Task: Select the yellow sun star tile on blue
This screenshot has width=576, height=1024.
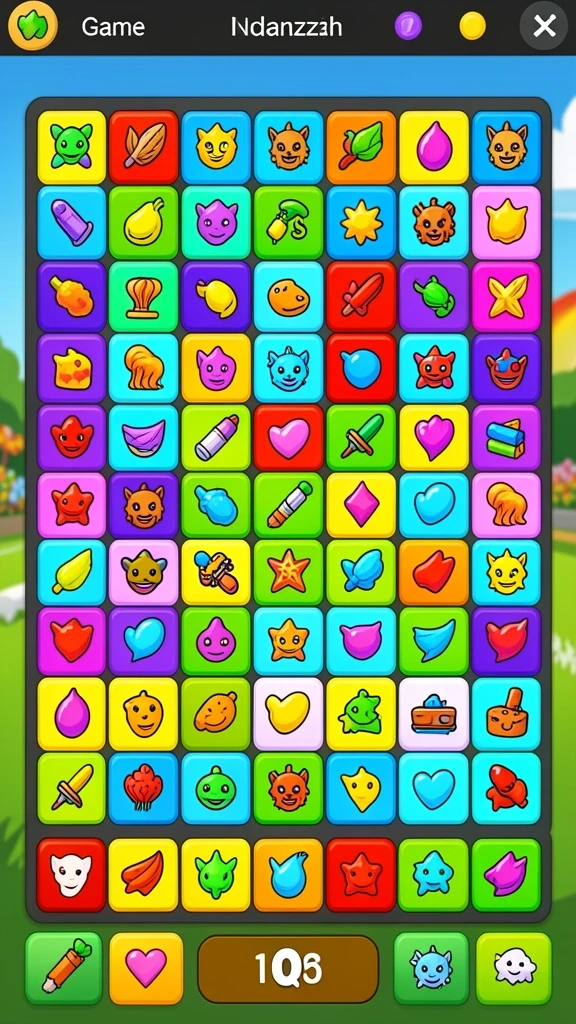Action: [361, 223]
